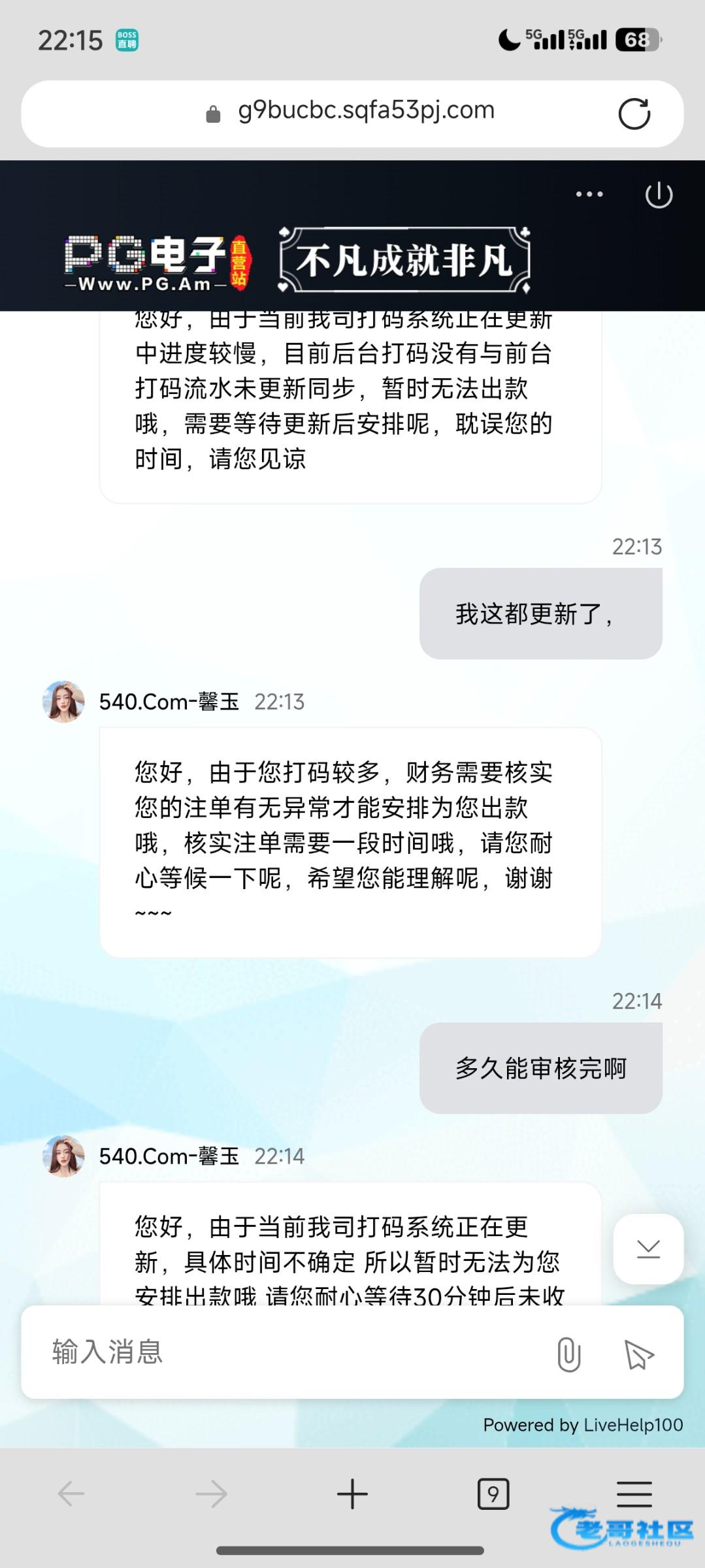Focus the 输入消息 message field

[x=287, y=1352]
